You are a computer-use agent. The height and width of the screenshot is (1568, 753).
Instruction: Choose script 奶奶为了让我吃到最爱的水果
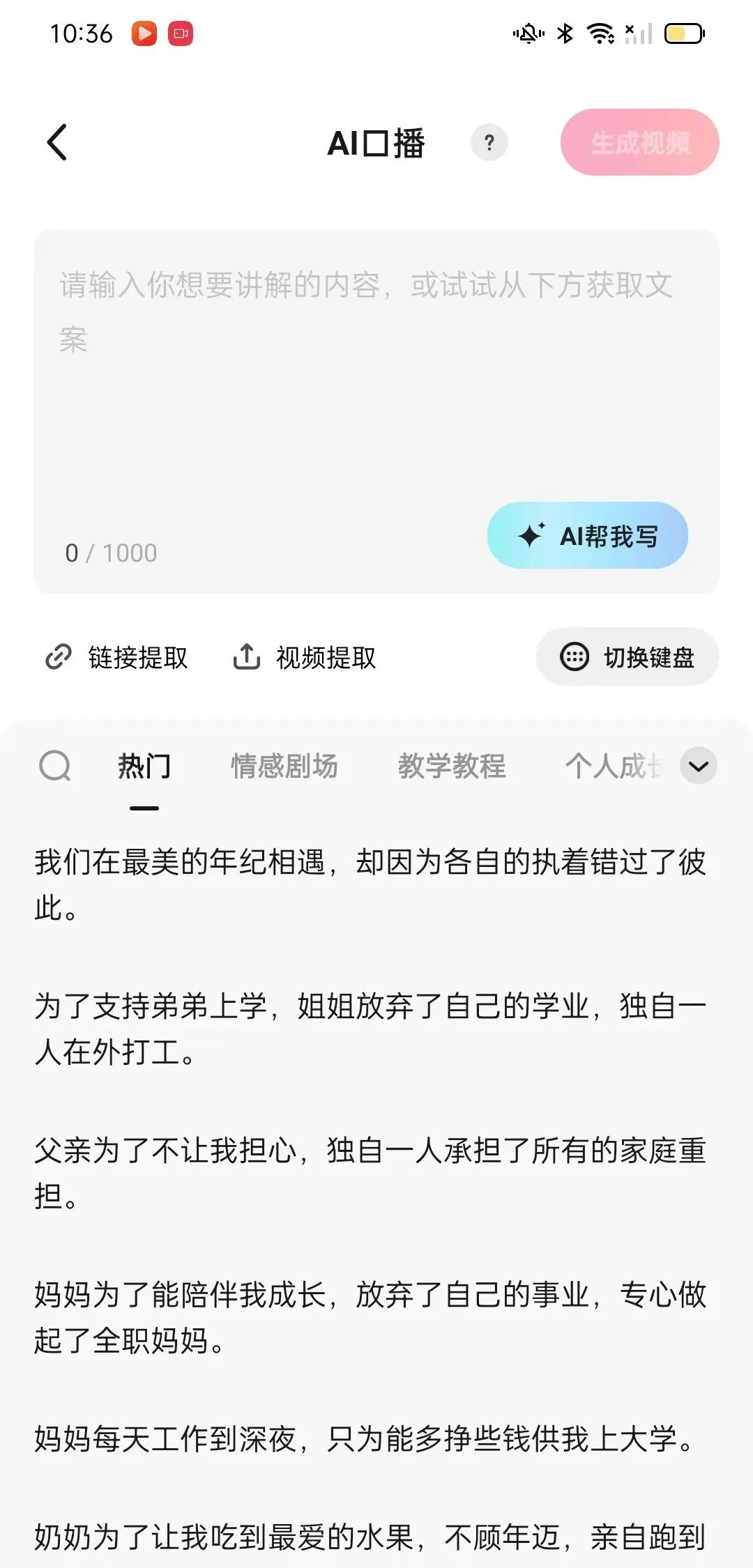(x=370, y=1537)
